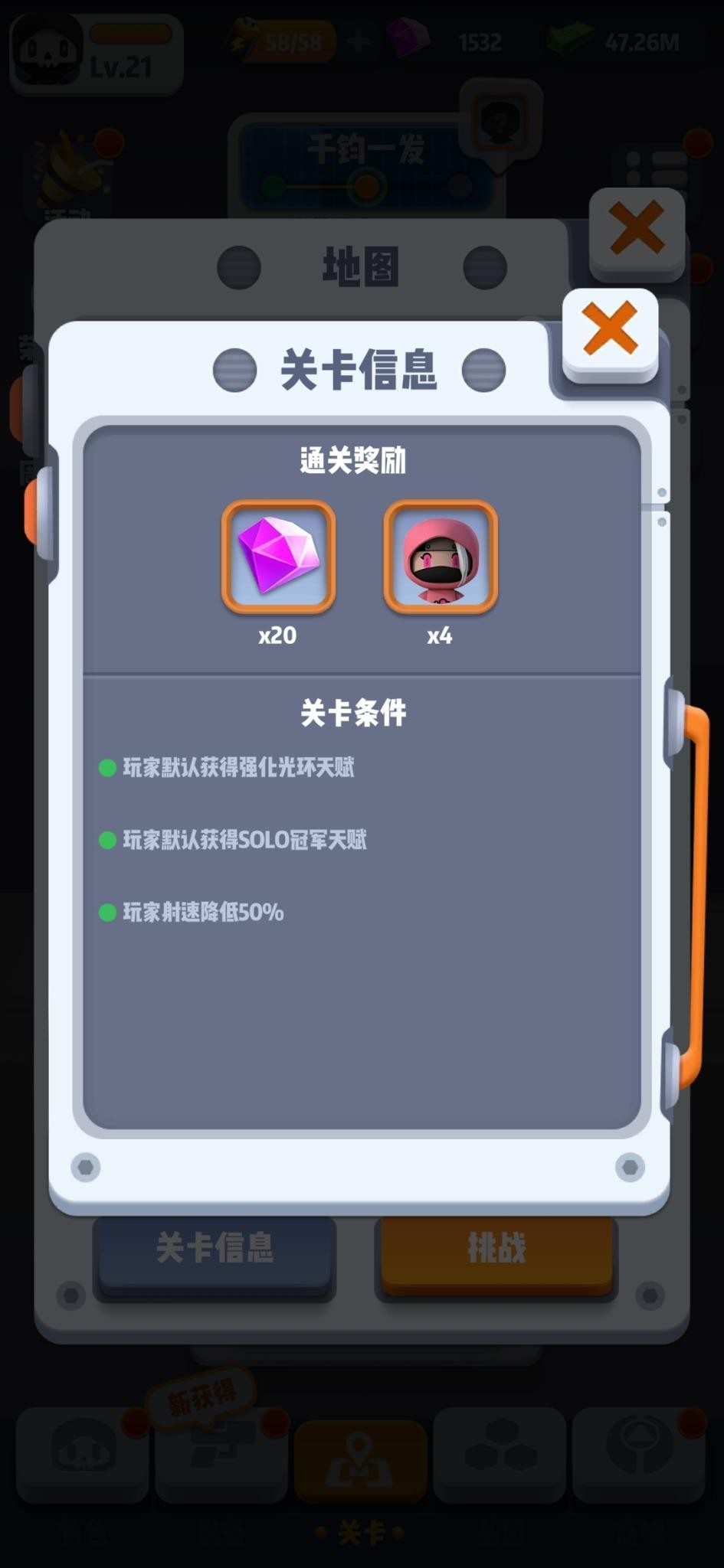Tap the purple gem reward x20

[279, 557]
